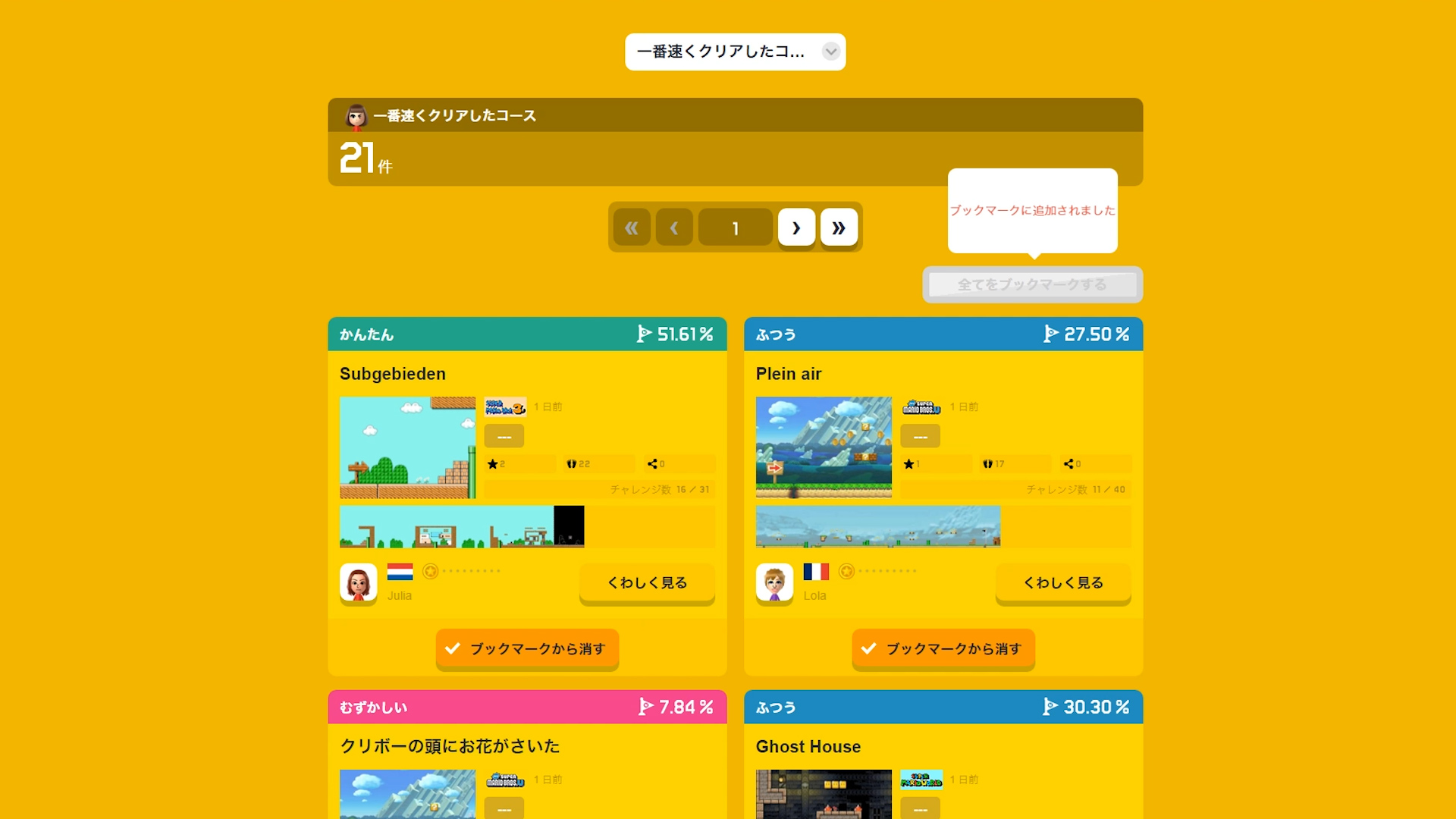Open the 一番速くクリアしたコ… dropdown
Screen dimensions: 1456x819
pyautogui.click(x=735, y=52)
